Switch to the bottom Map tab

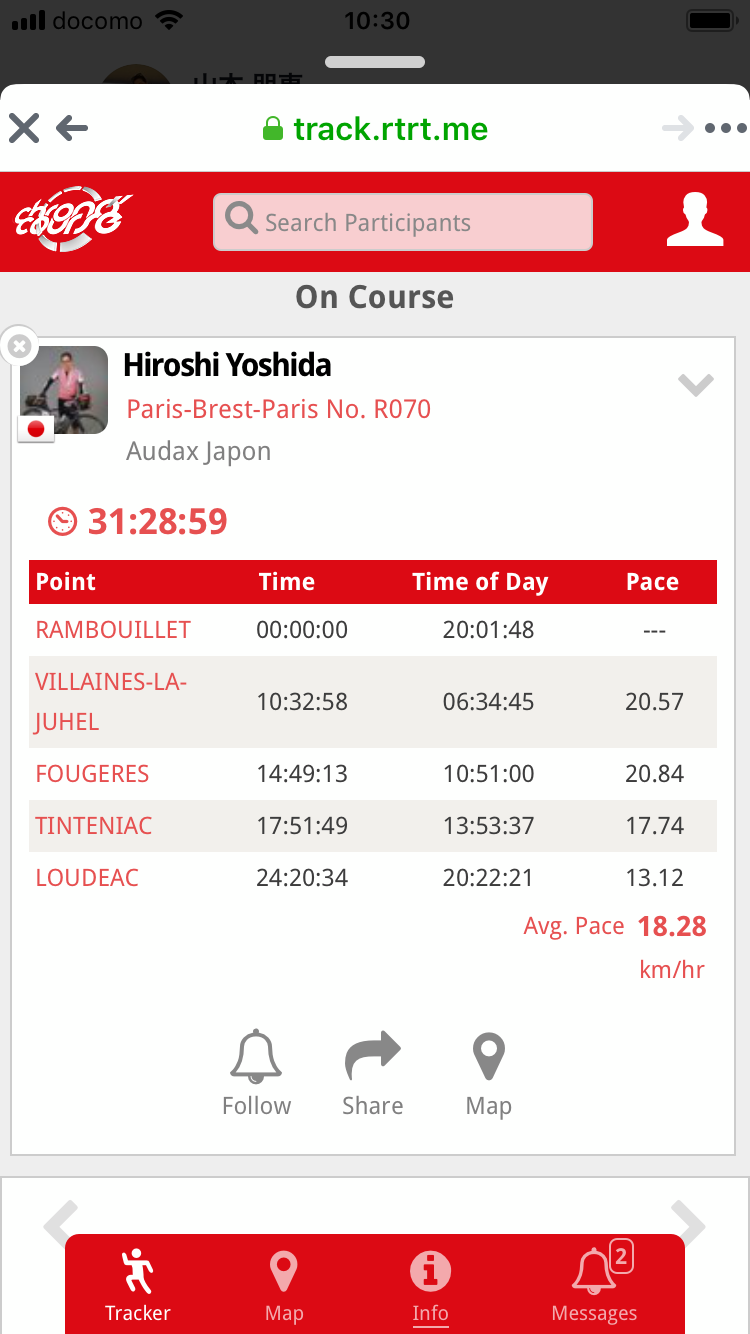click(284, 1285)
